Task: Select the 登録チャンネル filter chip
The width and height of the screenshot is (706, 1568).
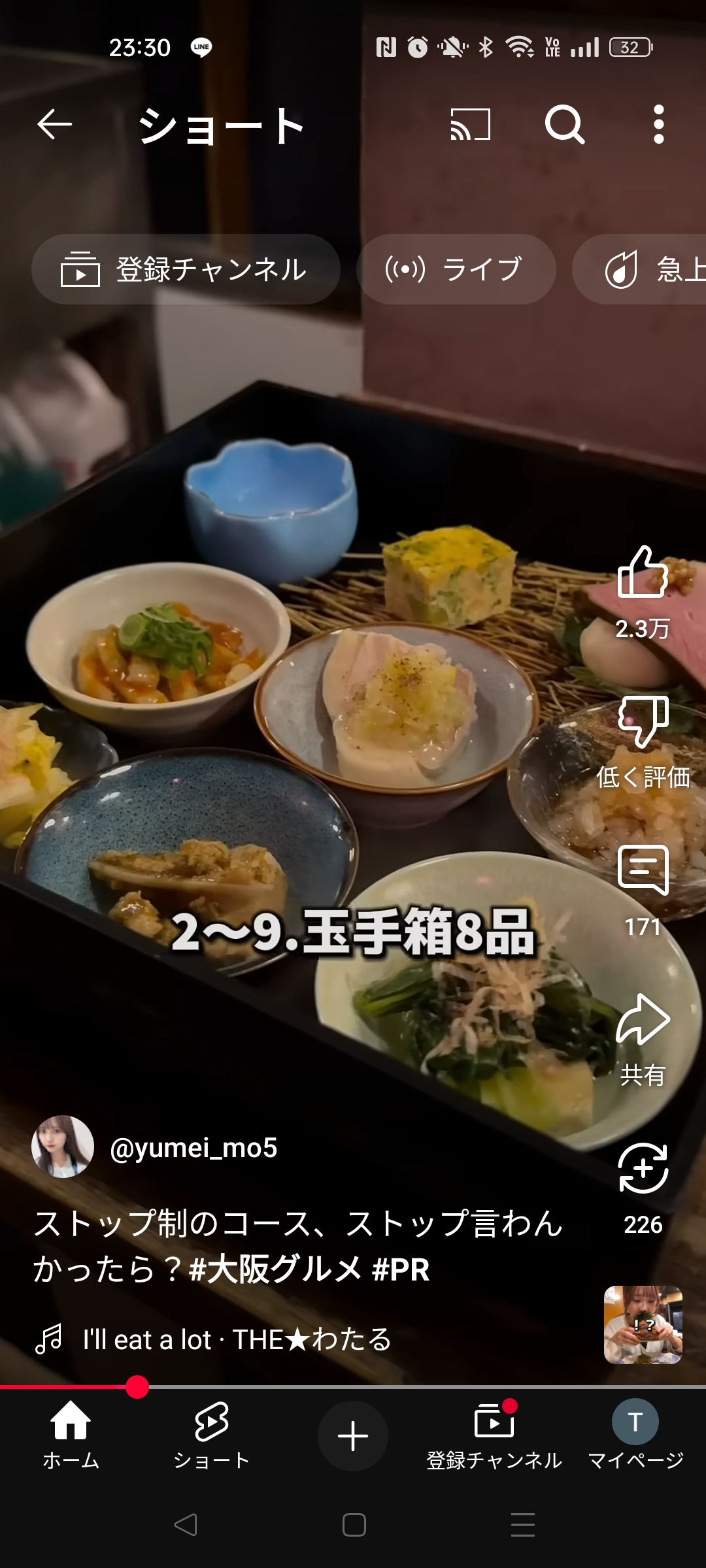Action: pos(186,269)
